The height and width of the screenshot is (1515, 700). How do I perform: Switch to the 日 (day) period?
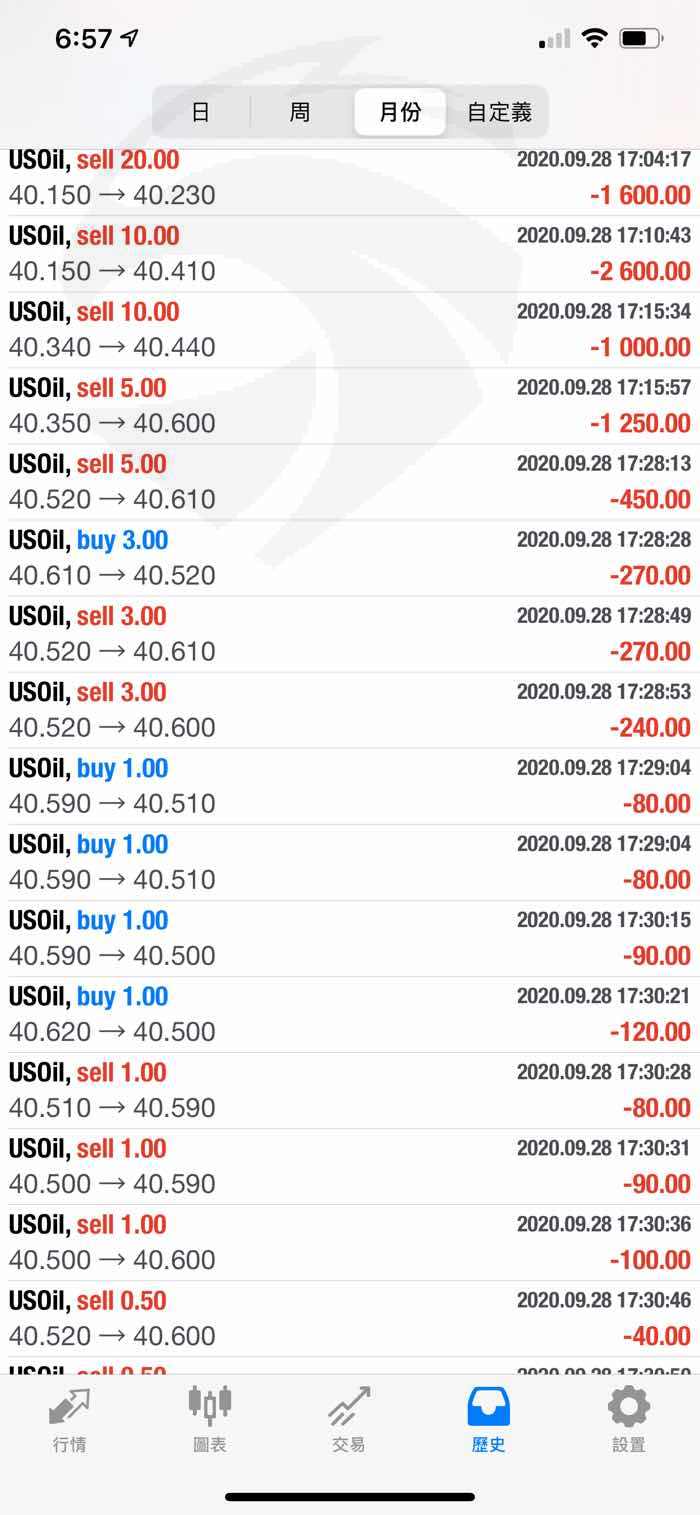[200, 112]
